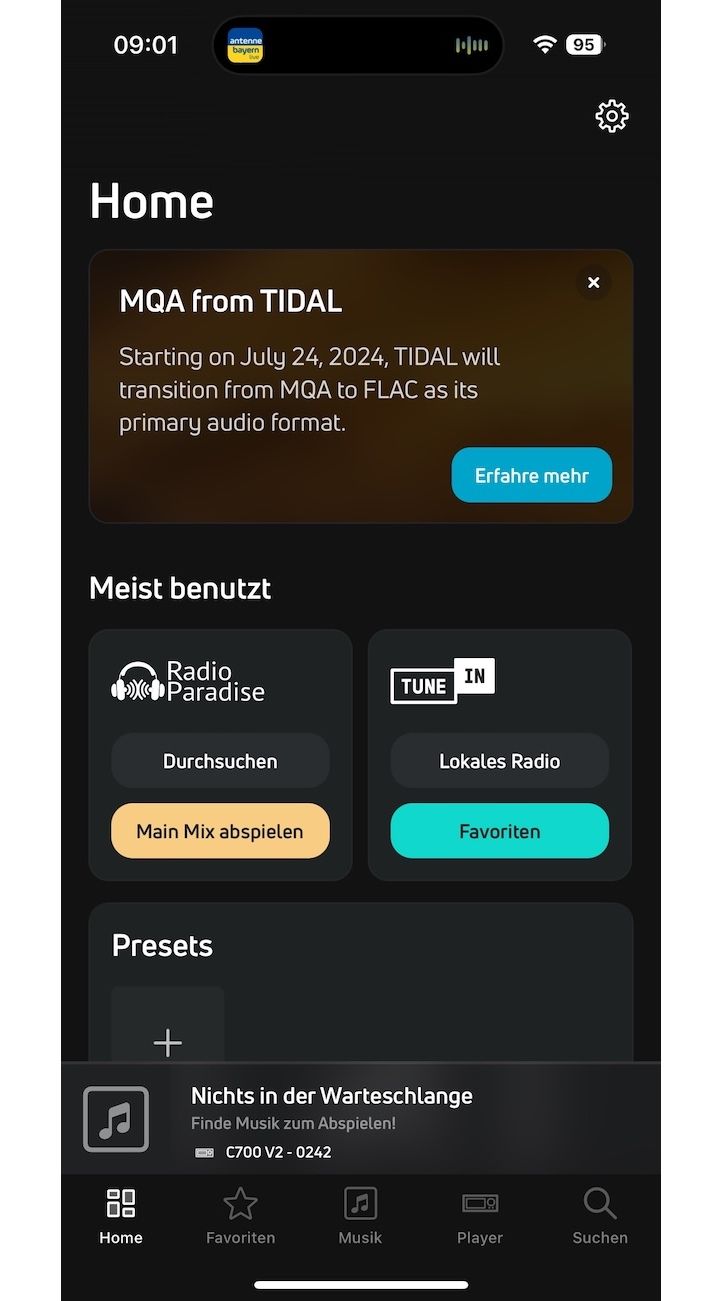This screenshot has height=1301, width=722.
Task: Open TuneIn Favoriten
Action: coord(499,831)
